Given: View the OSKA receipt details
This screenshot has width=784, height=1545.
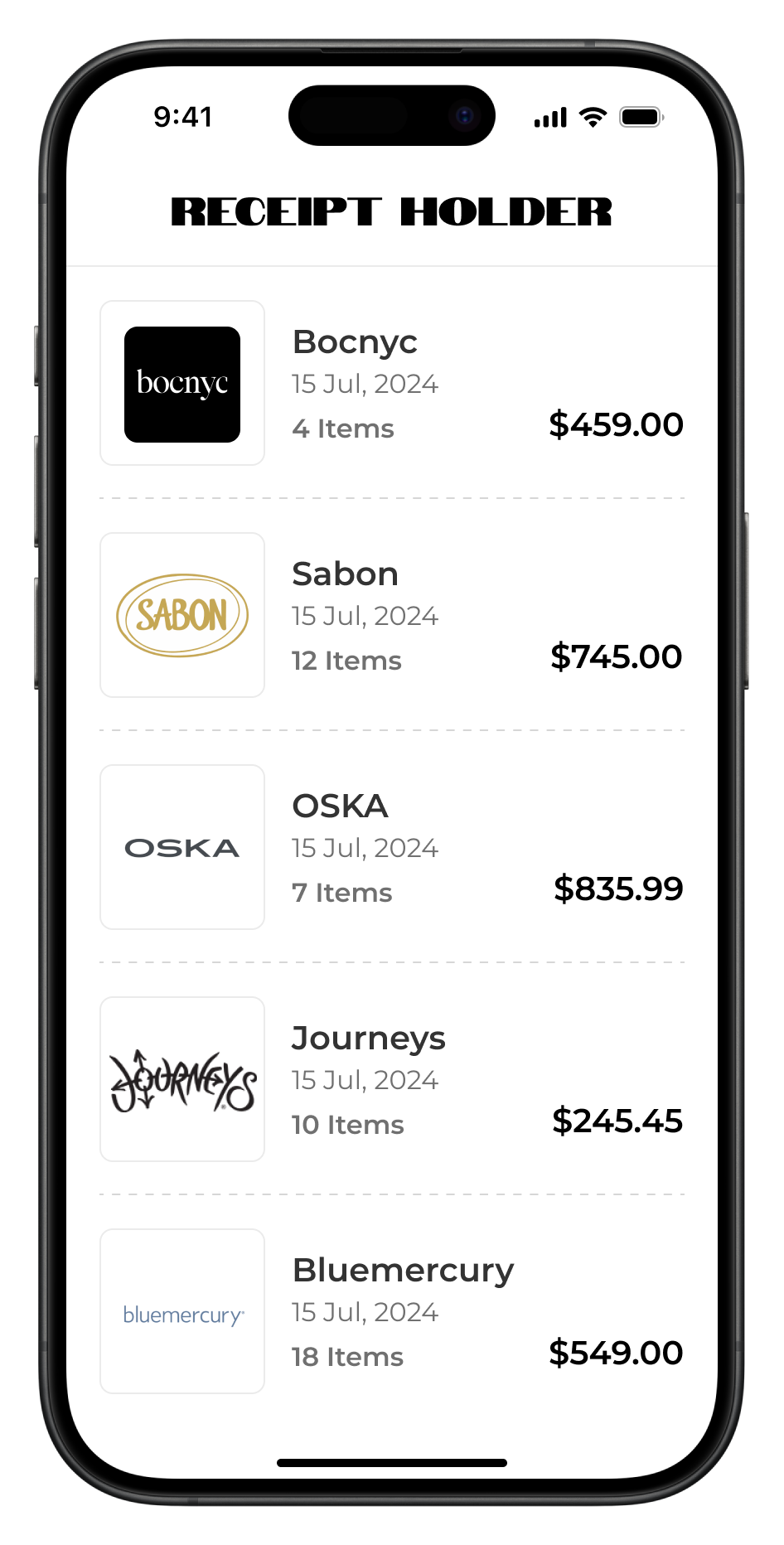Looking at the screenshot, I should click(x=391, y=847).
